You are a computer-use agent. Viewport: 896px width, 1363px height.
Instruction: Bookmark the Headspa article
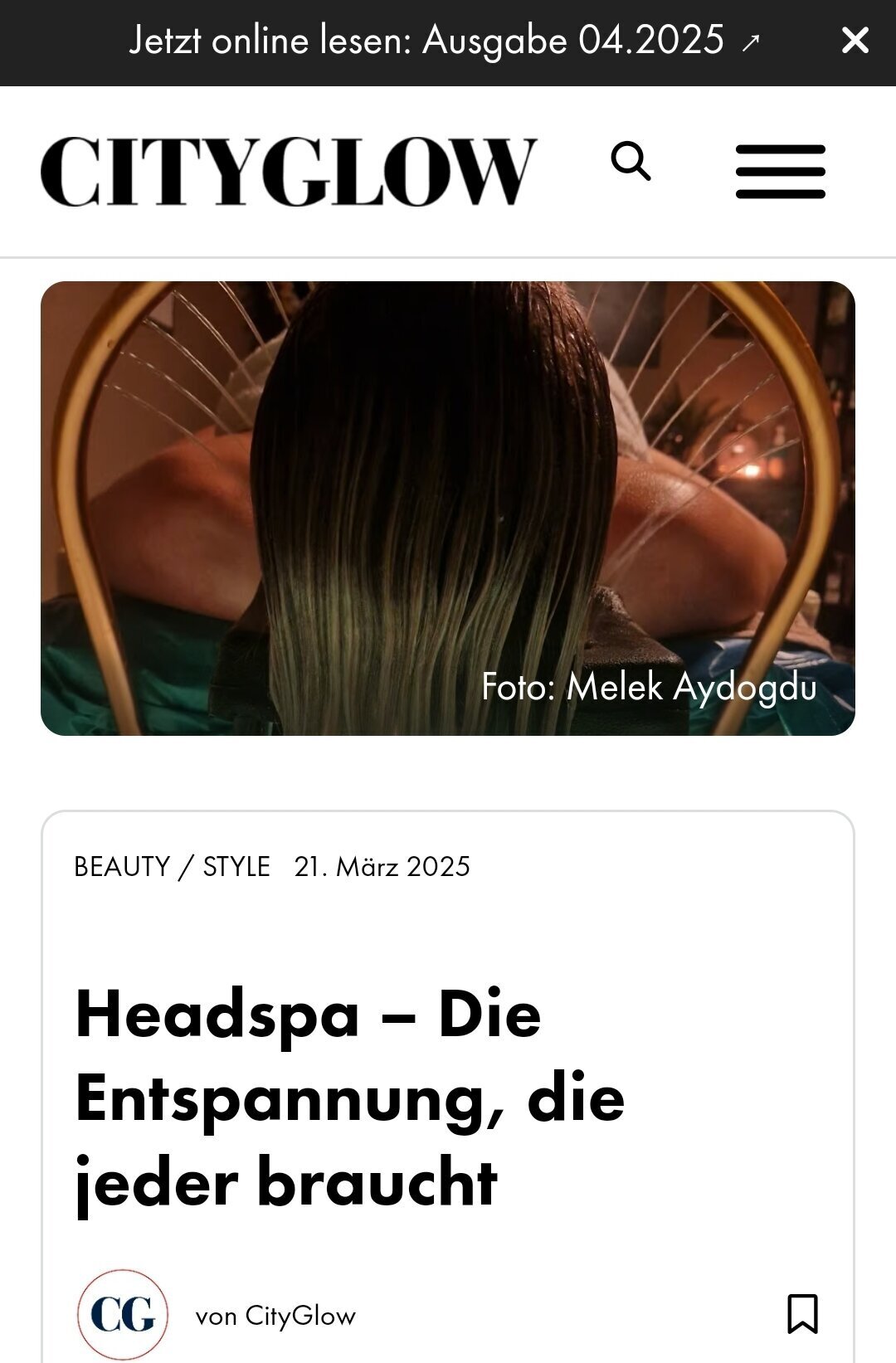point(802,1313)
